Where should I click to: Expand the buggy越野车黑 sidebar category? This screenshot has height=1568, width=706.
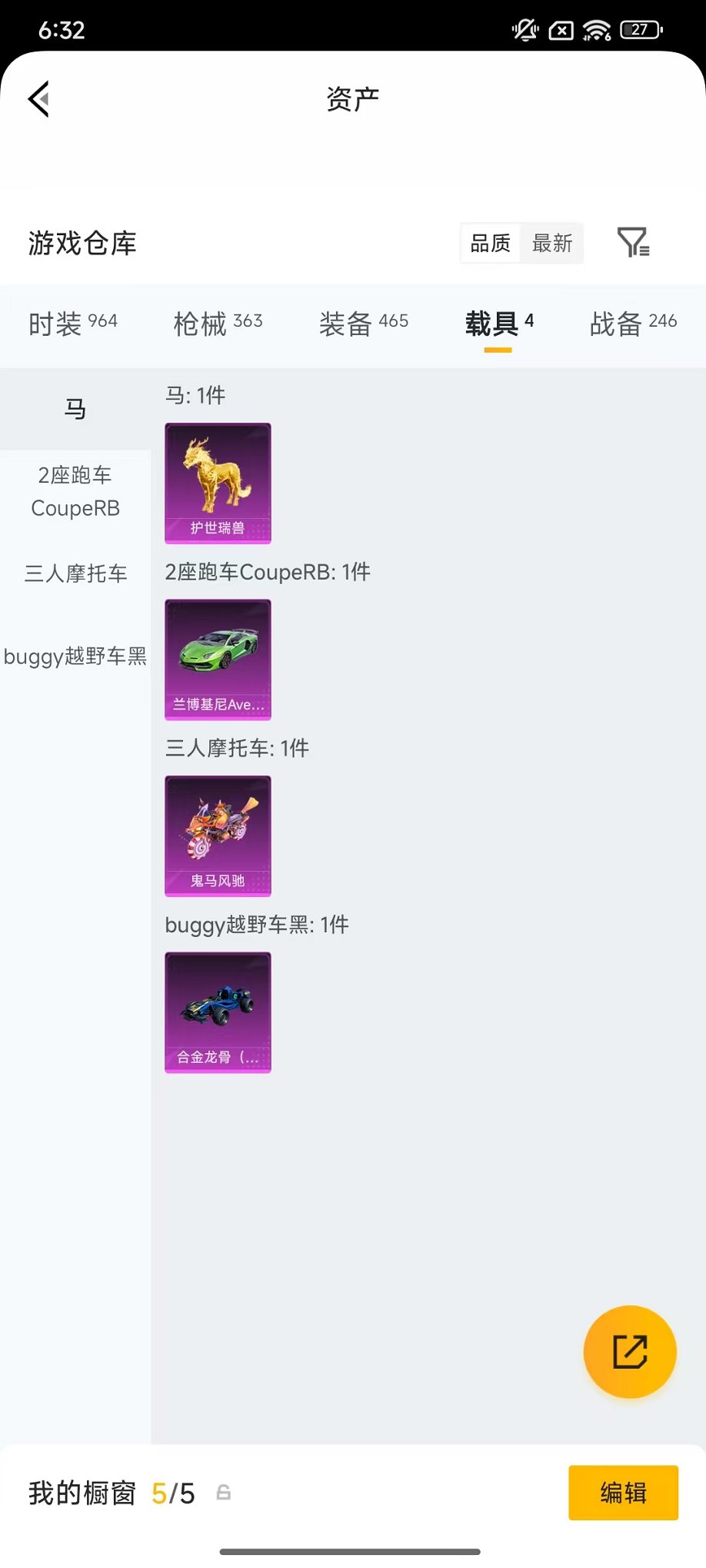pos(75,657)
